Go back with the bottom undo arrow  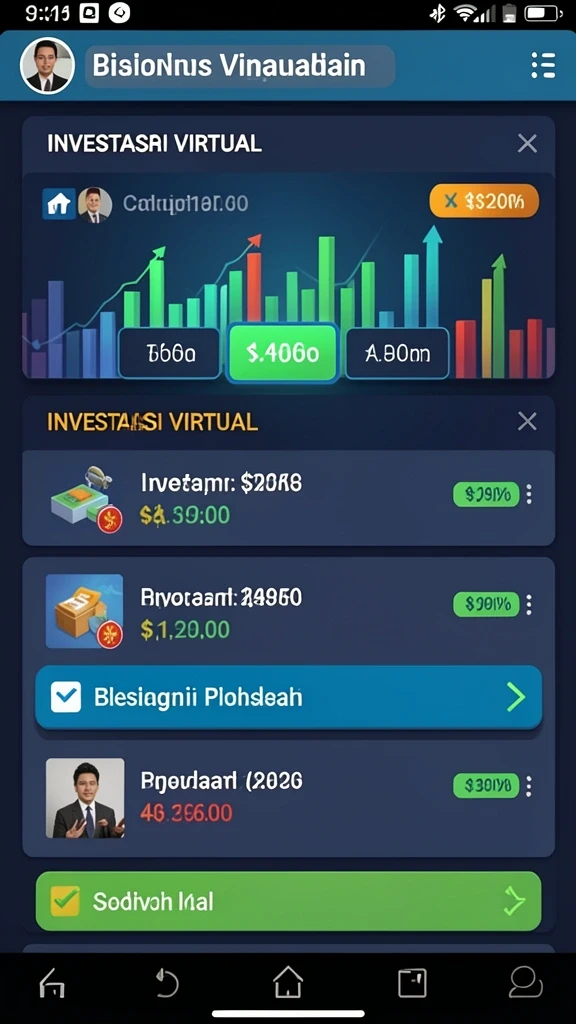167,982
